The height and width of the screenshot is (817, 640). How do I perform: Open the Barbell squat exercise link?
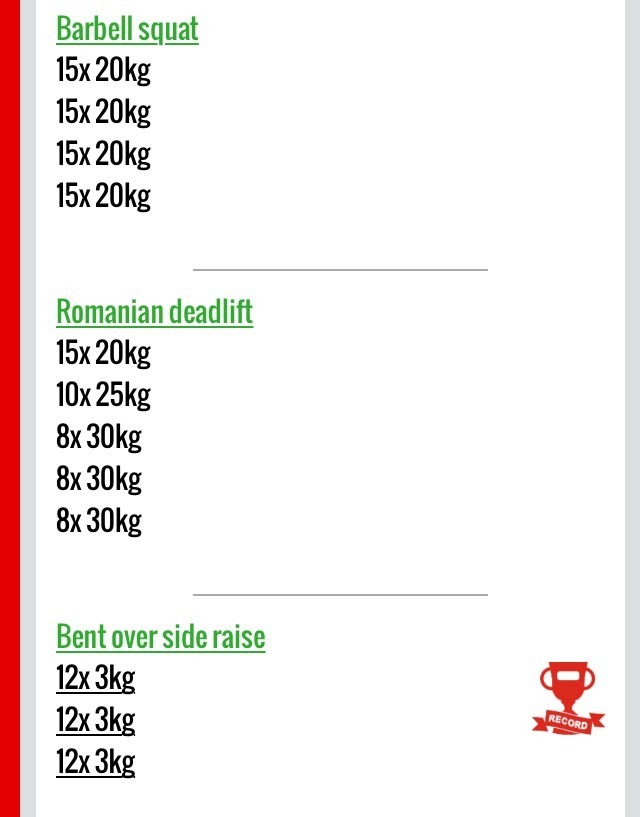127,29
